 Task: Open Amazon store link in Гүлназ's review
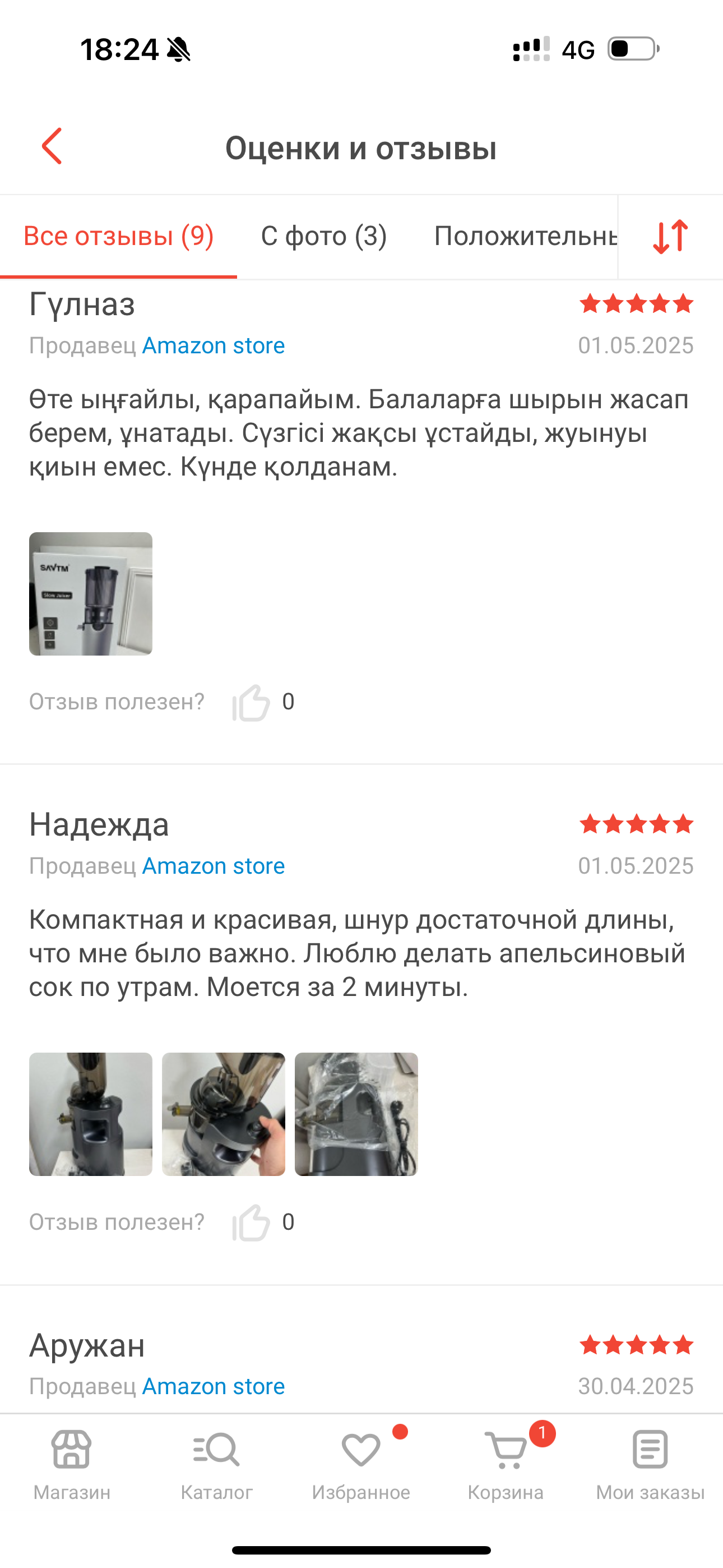click(x=214, y=346)
